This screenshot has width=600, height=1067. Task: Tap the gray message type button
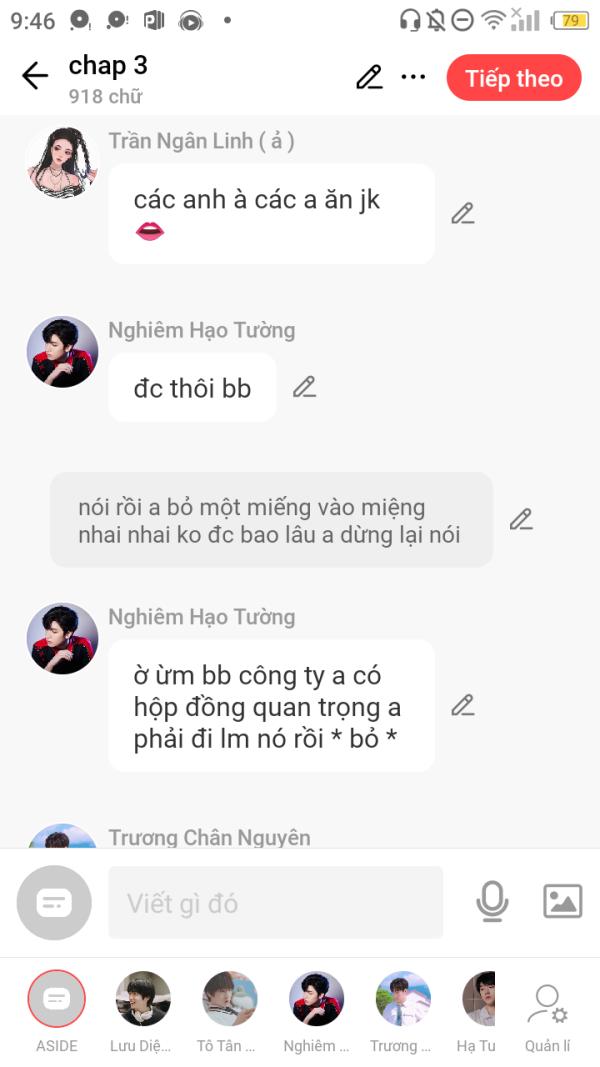coord(54,902)
